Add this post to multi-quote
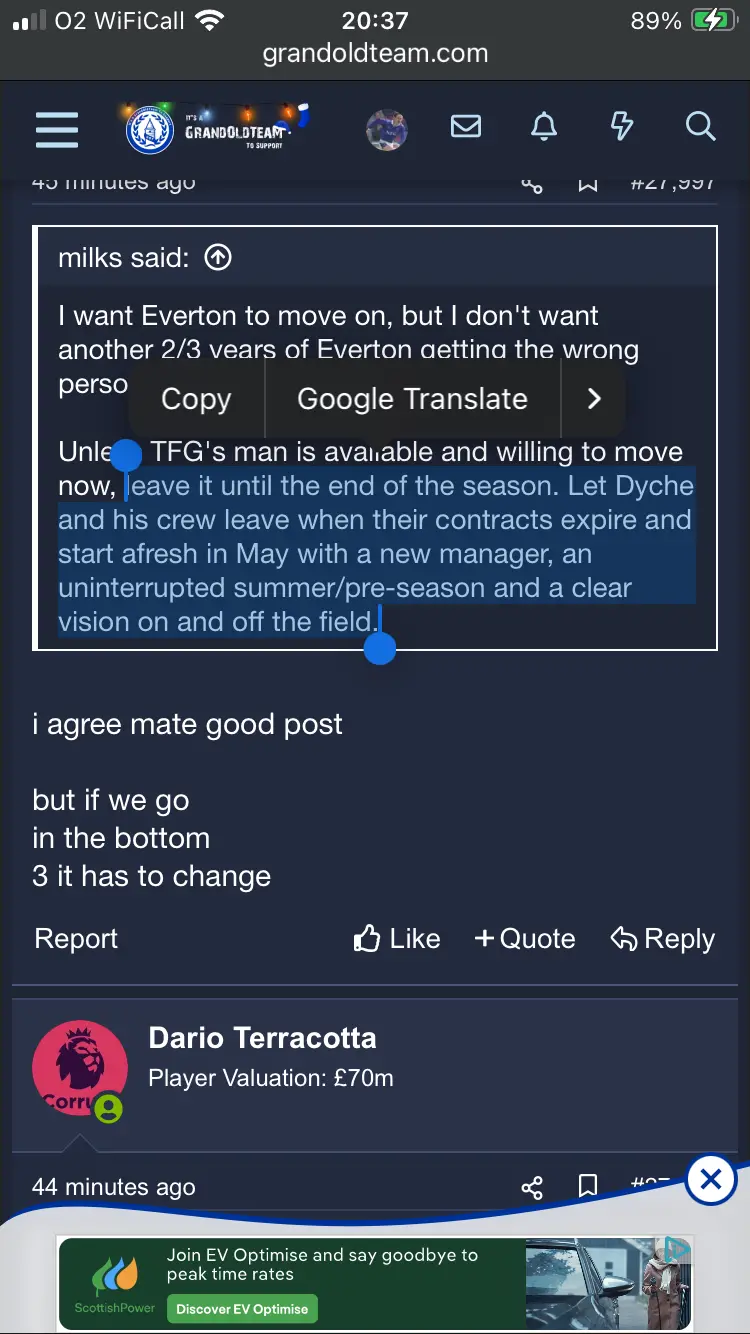 [x=525, y=939]
